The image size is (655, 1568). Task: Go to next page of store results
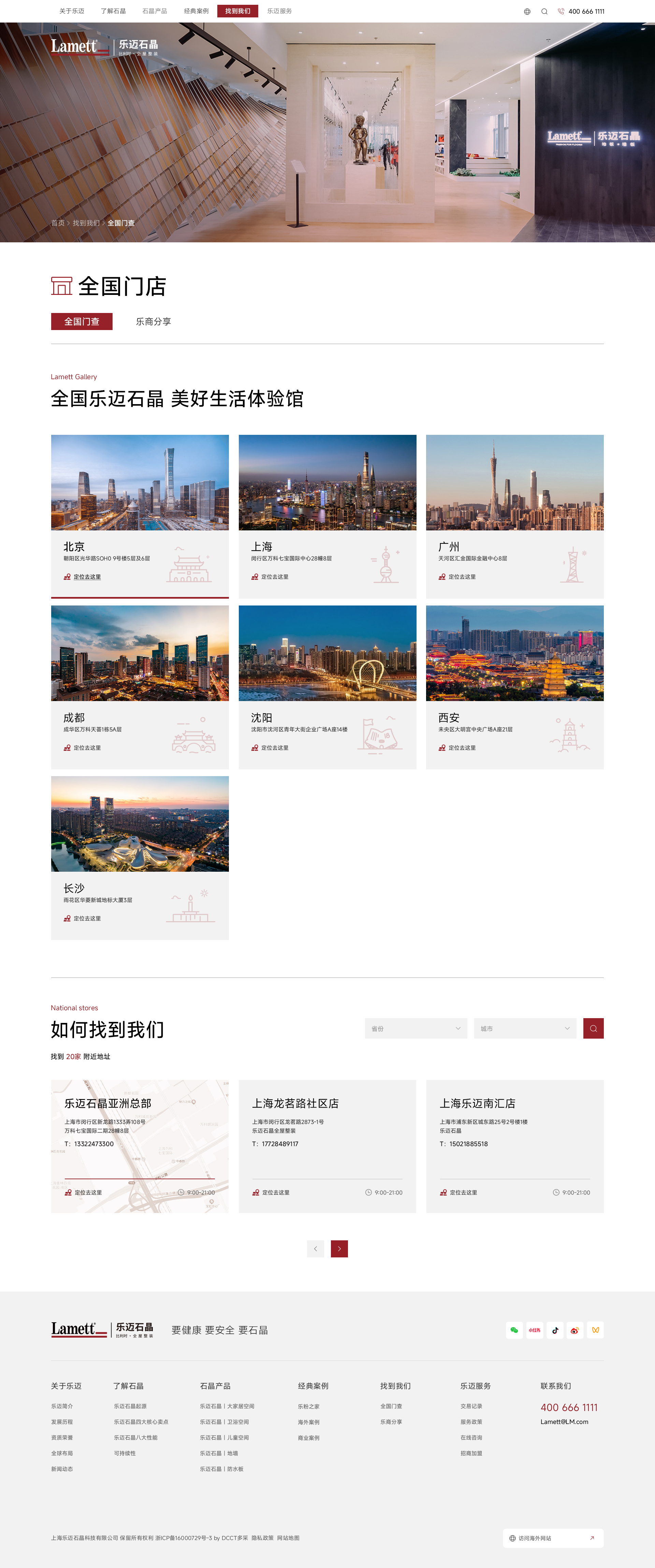339,1249
